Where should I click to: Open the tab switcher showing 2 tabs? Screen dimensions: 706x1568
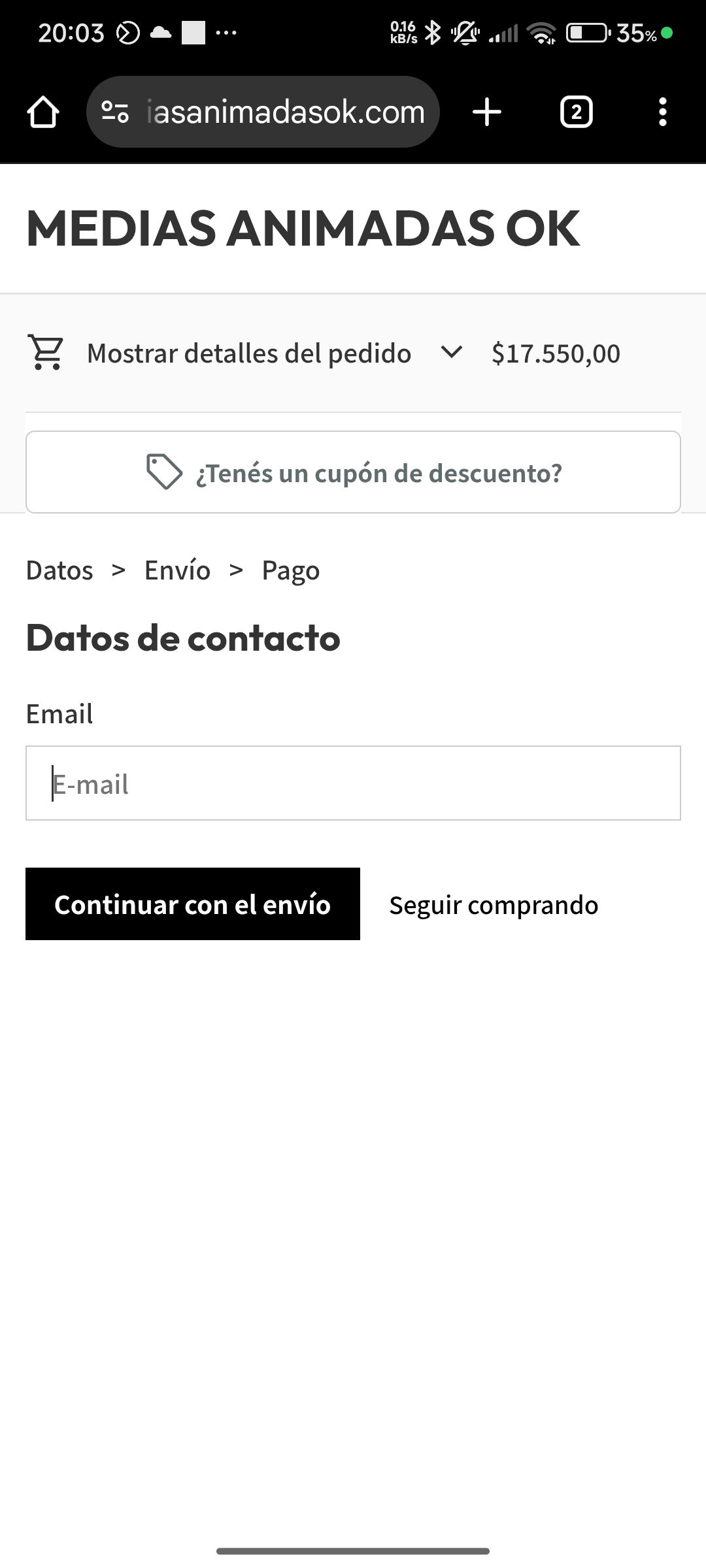coord(576,112)
